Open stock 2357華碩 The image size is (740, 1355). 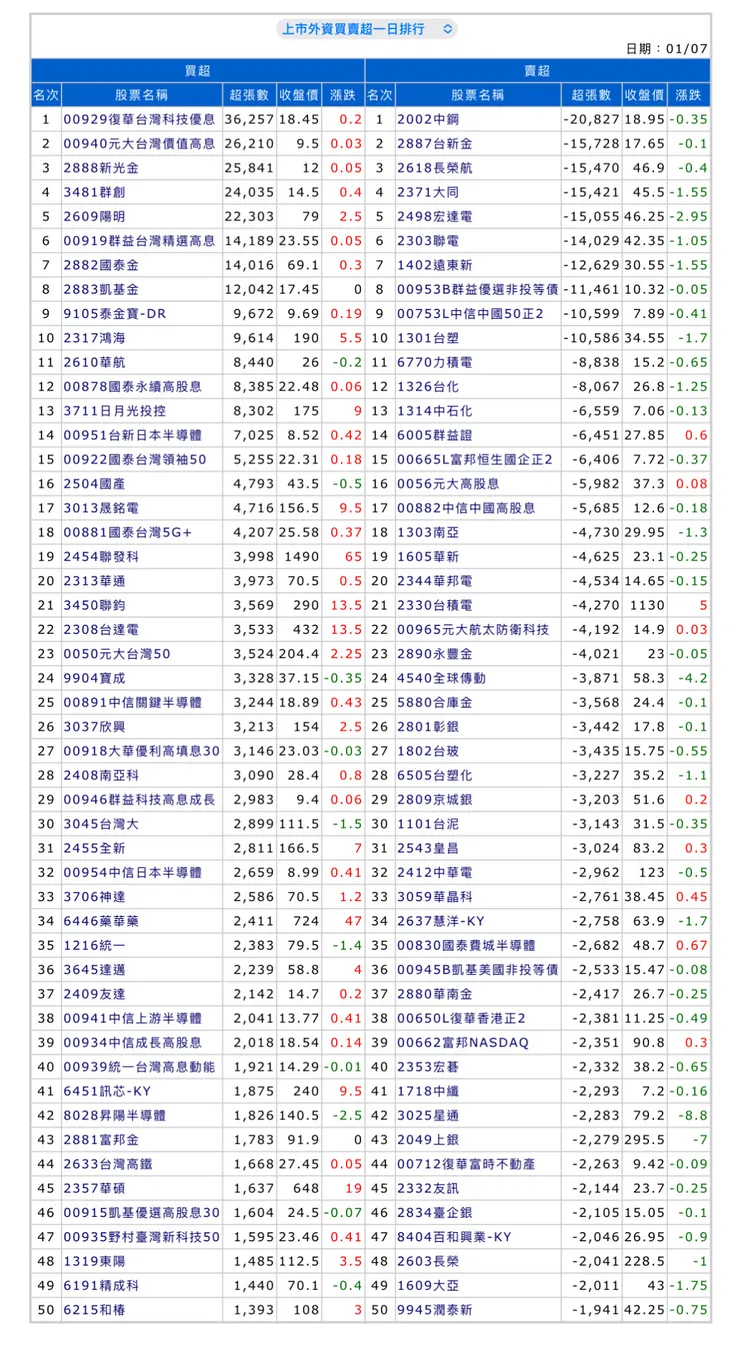coord(94,1188)
